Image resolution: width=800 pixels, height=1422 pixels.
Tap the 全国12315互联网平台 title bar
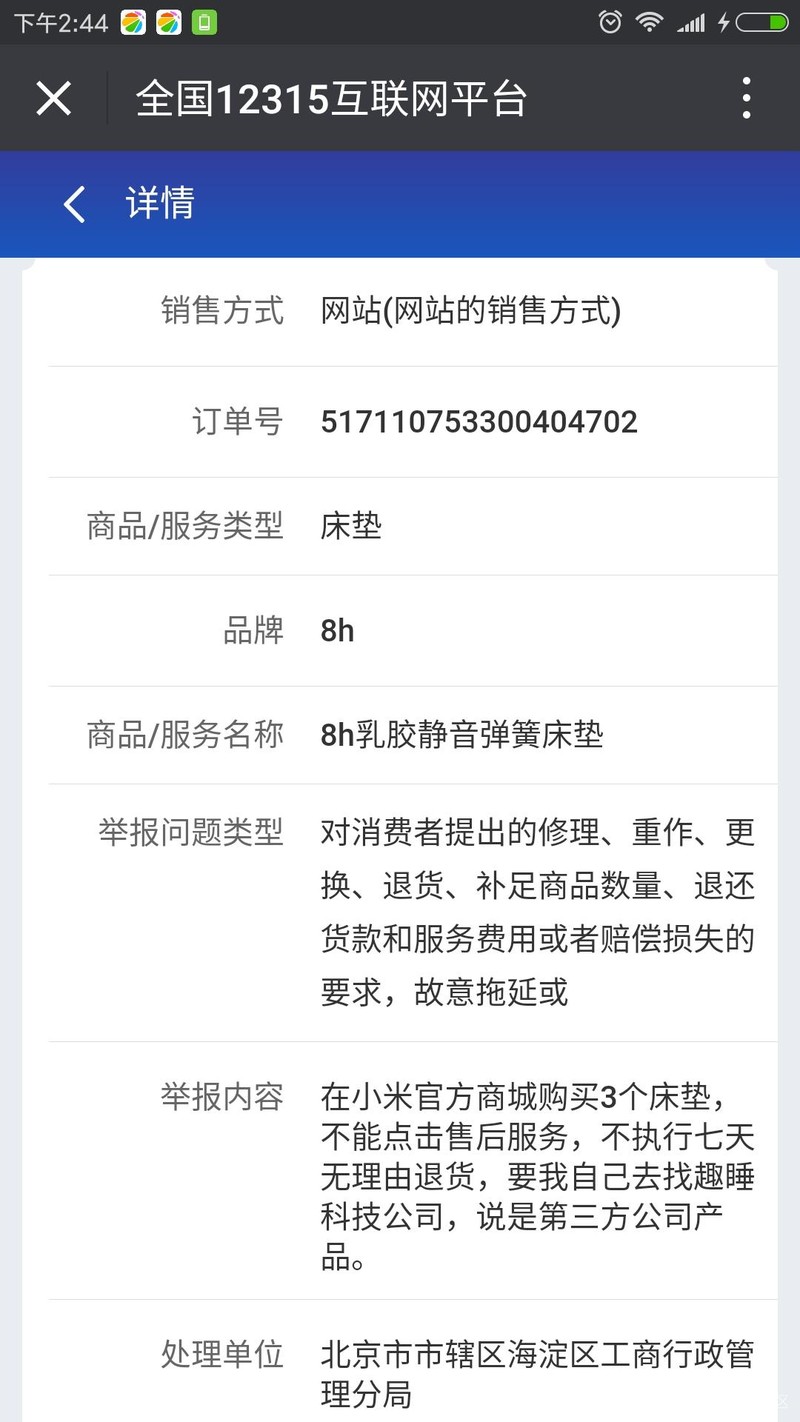(x=330, y=97)
